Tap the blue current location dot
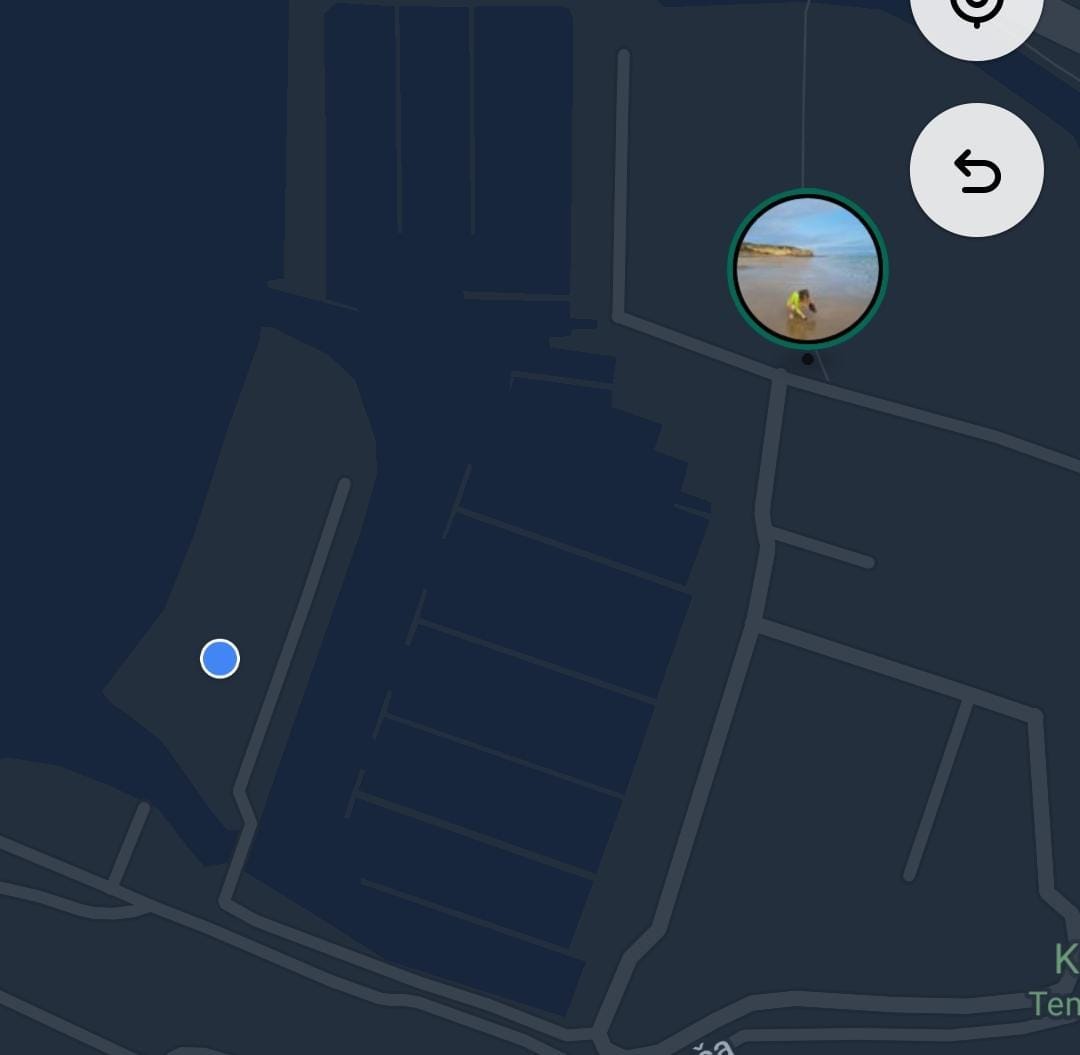 click(220, 659)
